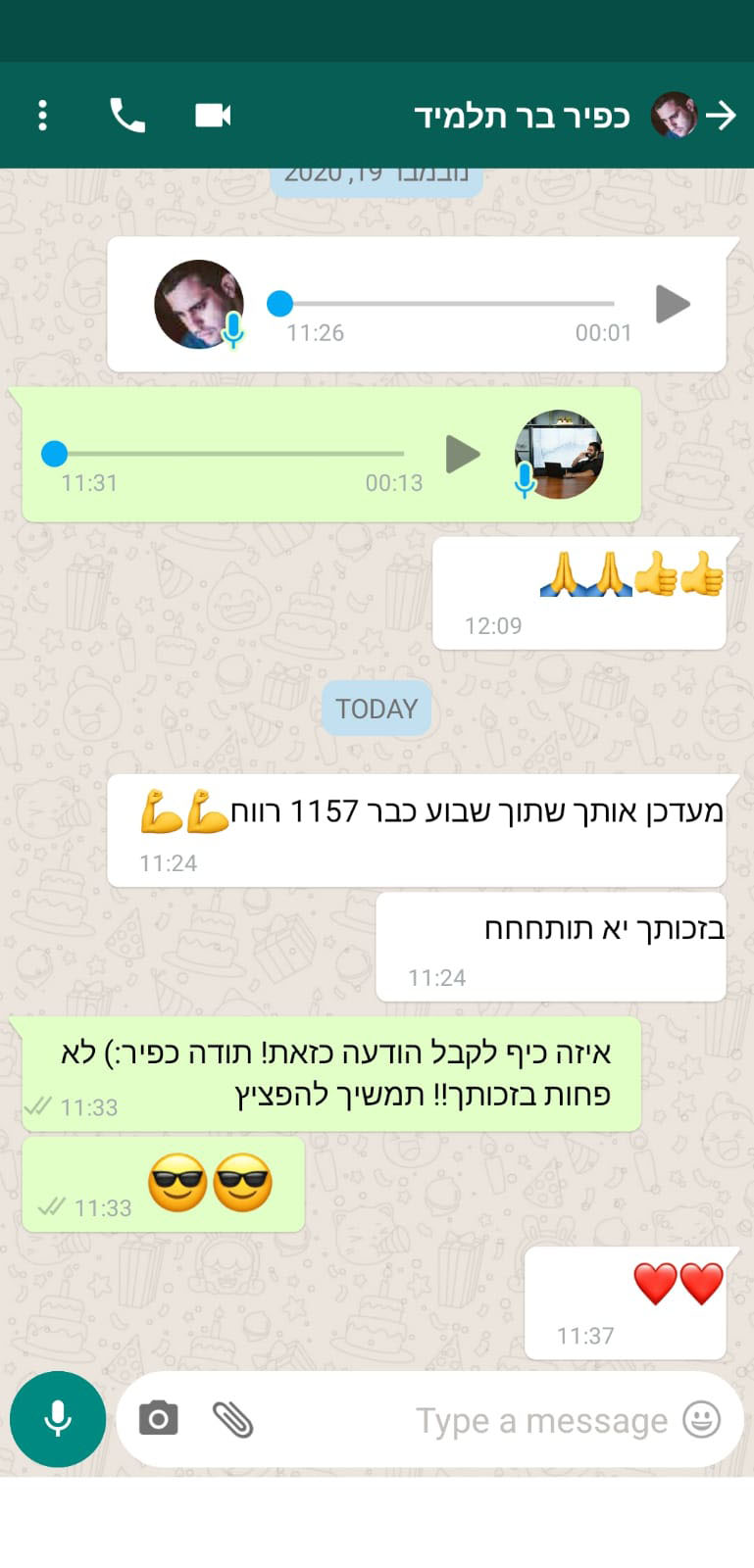Attach a file with the paperclip

tap(233, 1418)
